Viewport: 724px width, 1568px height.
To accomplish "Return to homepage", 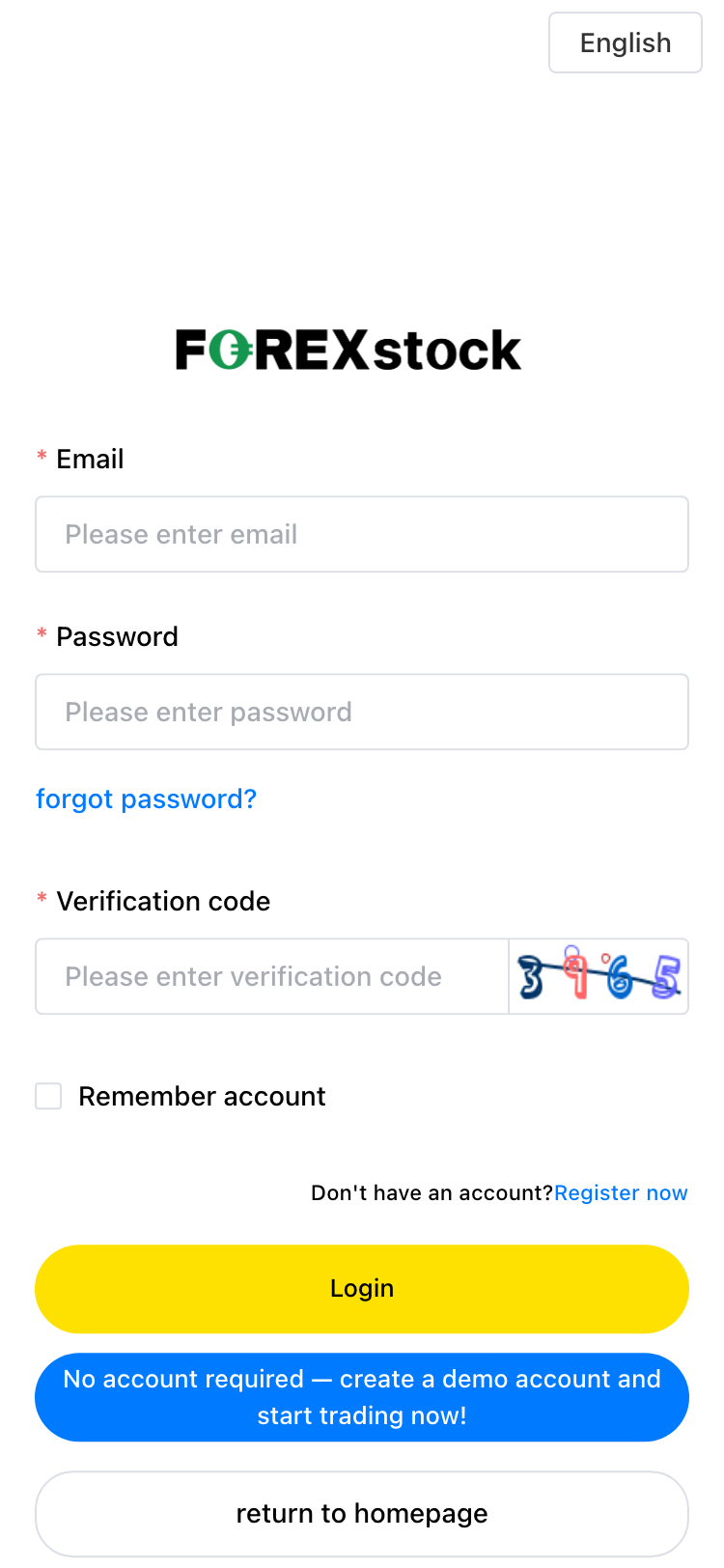I will 362,1513.
